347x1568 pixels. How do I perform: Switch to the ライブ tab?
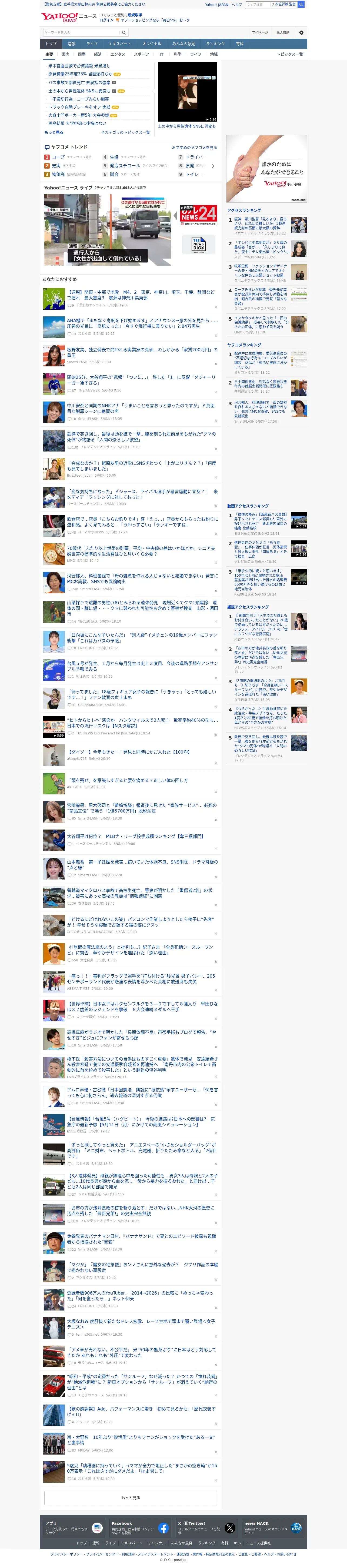(92, 44)
